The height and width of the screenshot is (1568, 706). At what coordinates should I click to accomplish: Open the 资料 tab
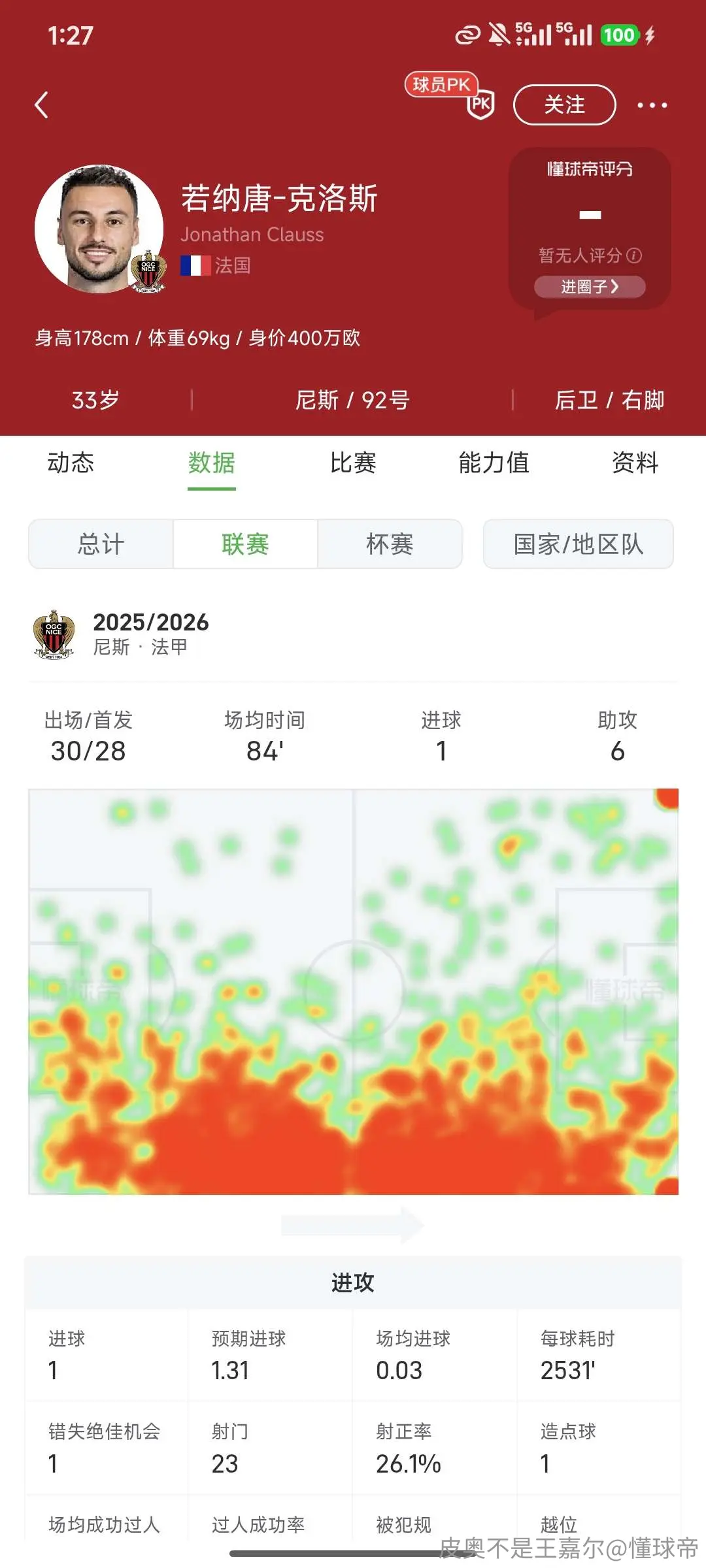pos(635,463)
